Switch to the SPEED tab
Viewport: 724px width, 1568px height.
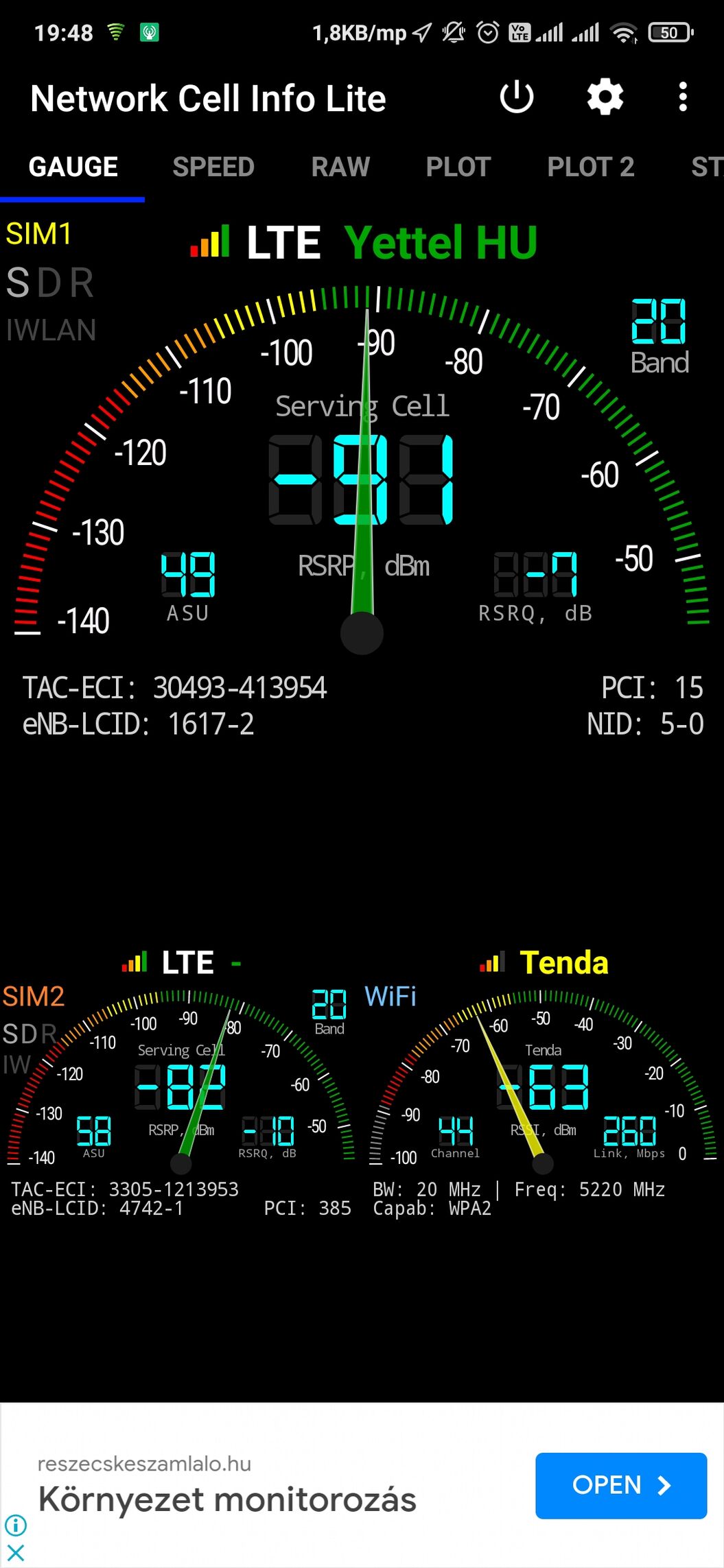click(x=213, y=167)
